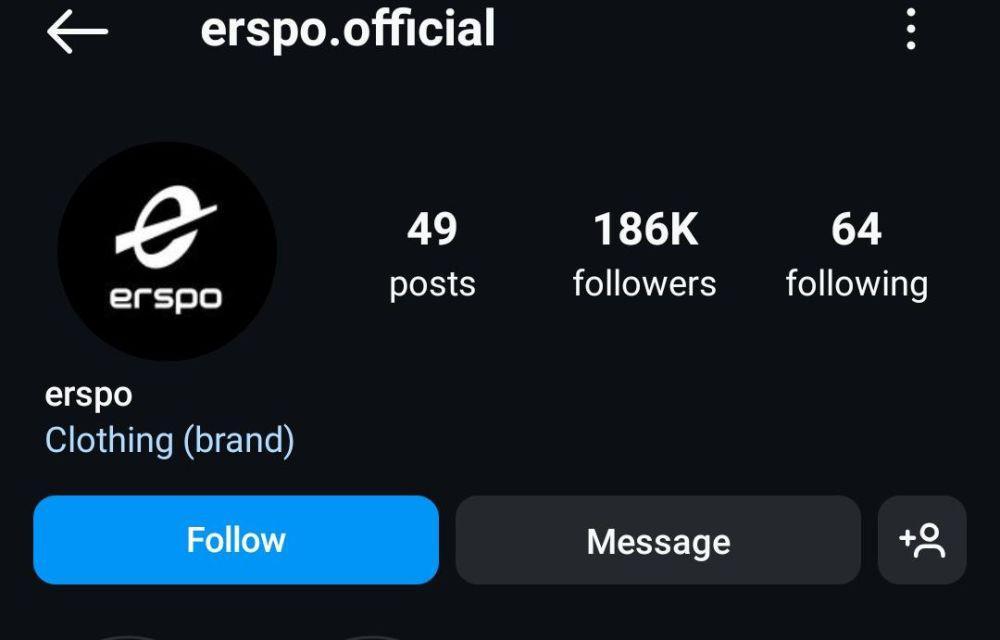This screenshot has width=1000, height=640.
Task: Open the 64 following list
Action: 856,255
